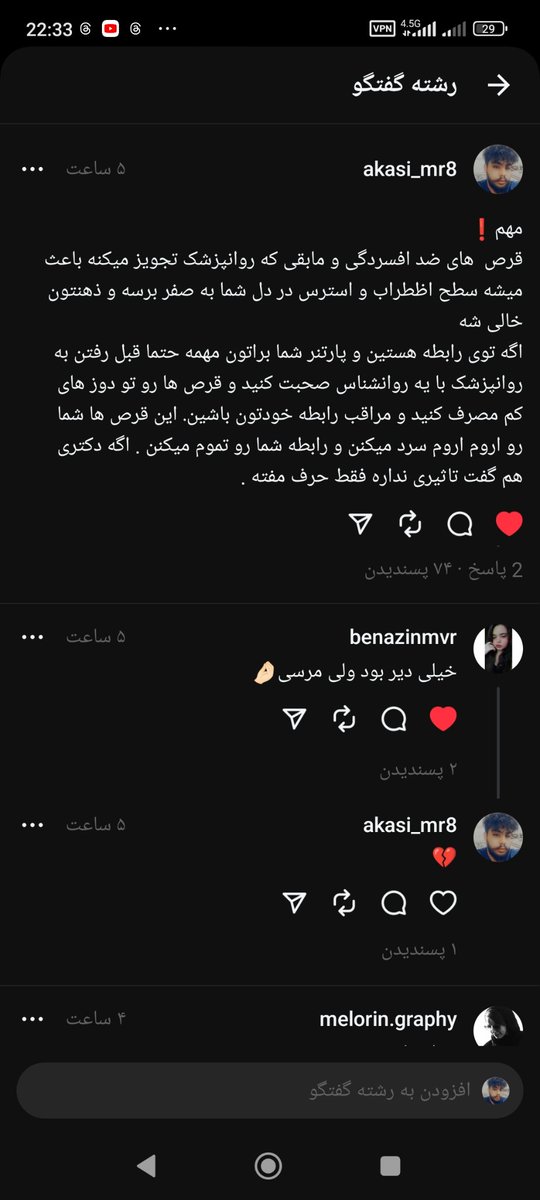540x1200 pixels.
Task: Repost benazinmvr's reply
Action: pos(343,719)
